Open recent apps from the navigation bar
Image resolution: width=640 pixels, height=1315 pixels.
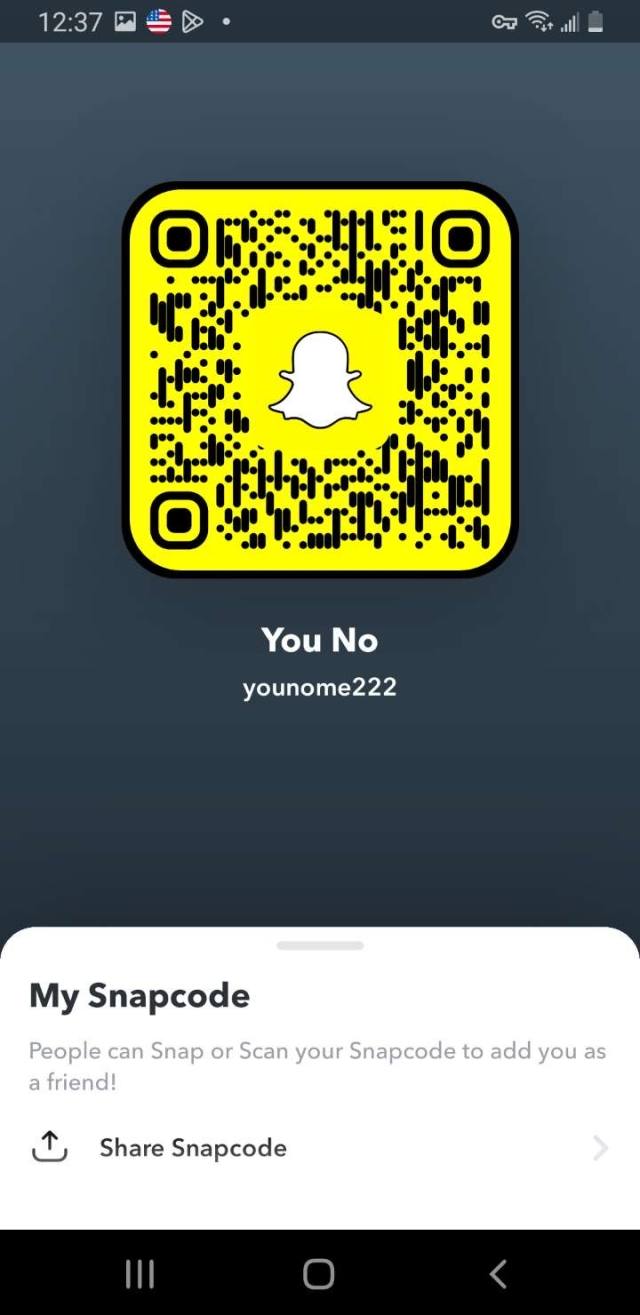[140, 1273]
